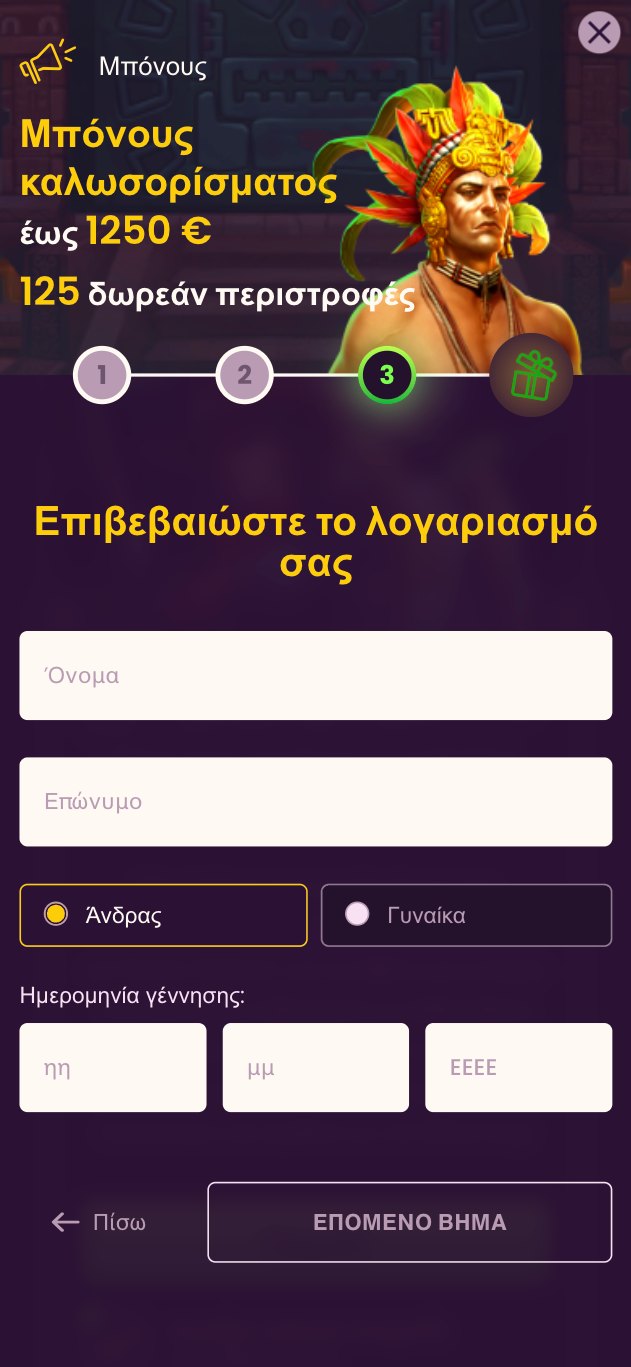Jump to step 1 of registration

[102, 375]
